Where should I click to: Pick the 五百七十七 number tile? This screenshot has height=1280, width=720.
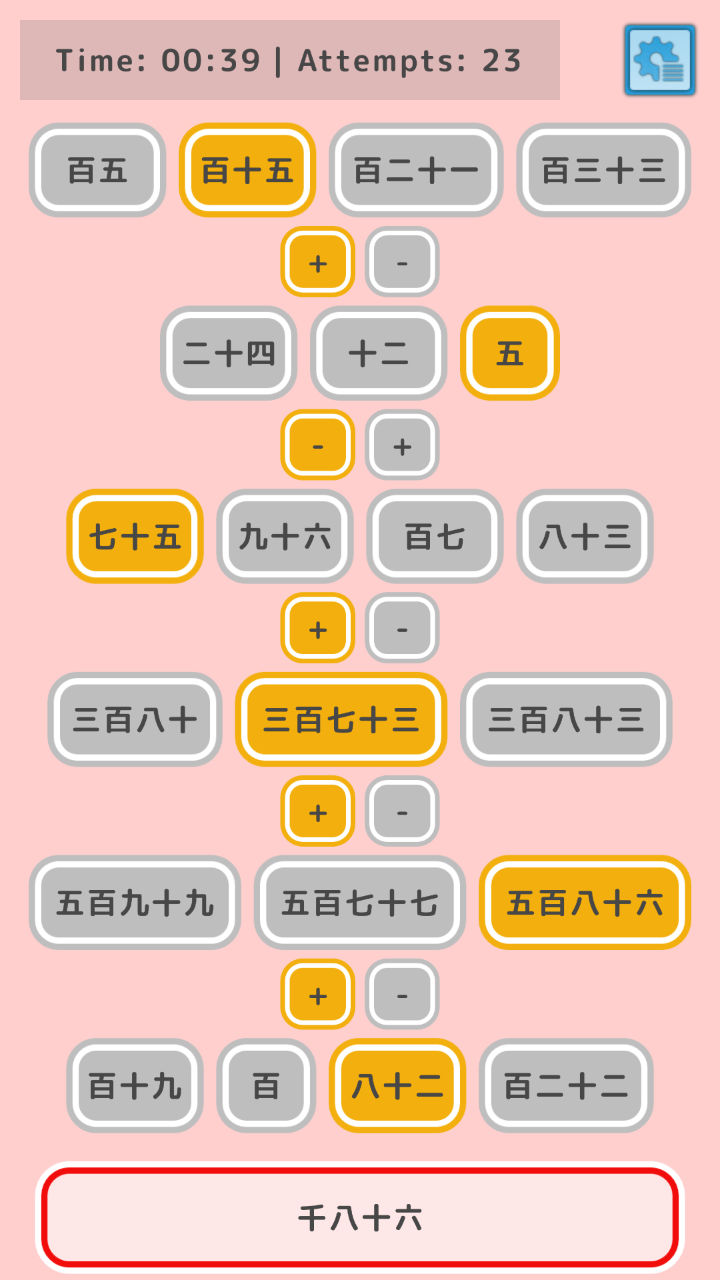[360, 902]
